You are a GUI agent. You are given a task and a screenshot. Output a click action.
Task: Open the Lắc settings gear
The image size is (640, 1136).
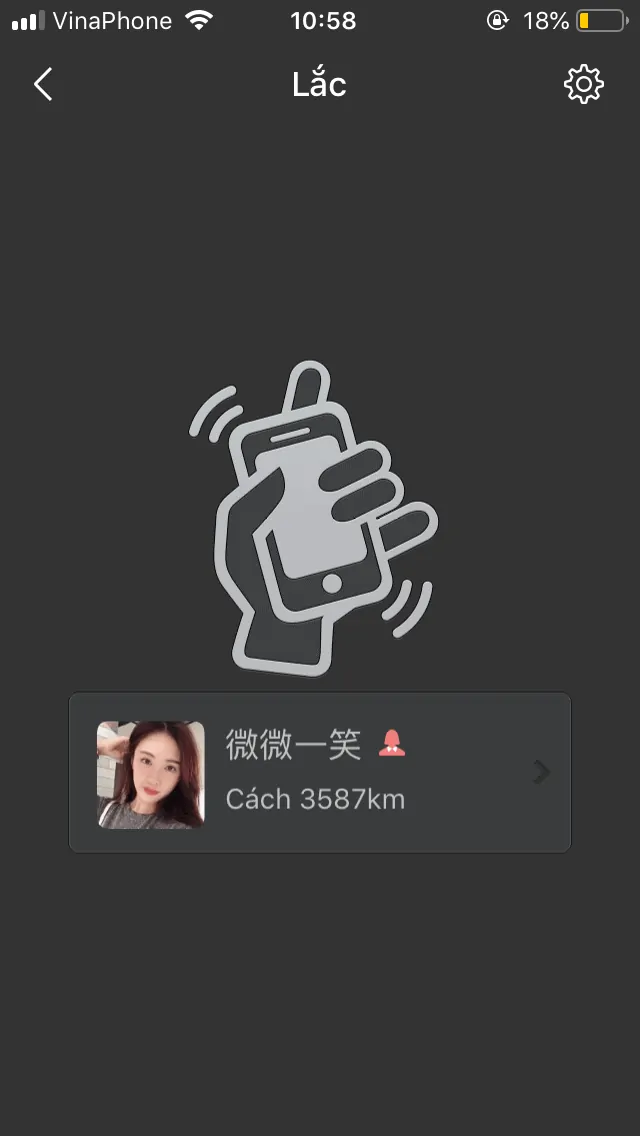[584, 85]
